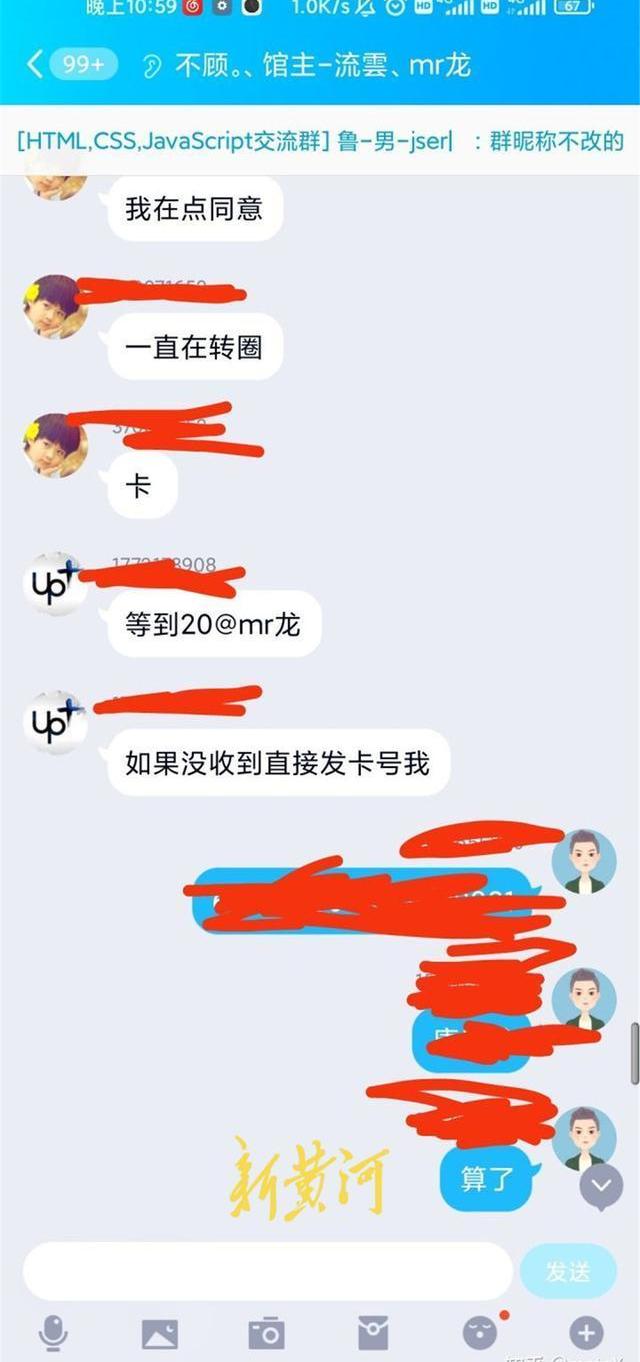Open the HTML,CSS,JavaScript交流群 message banner
Image resolution: width=640 pixels, height=1362 pixels.
320,140
